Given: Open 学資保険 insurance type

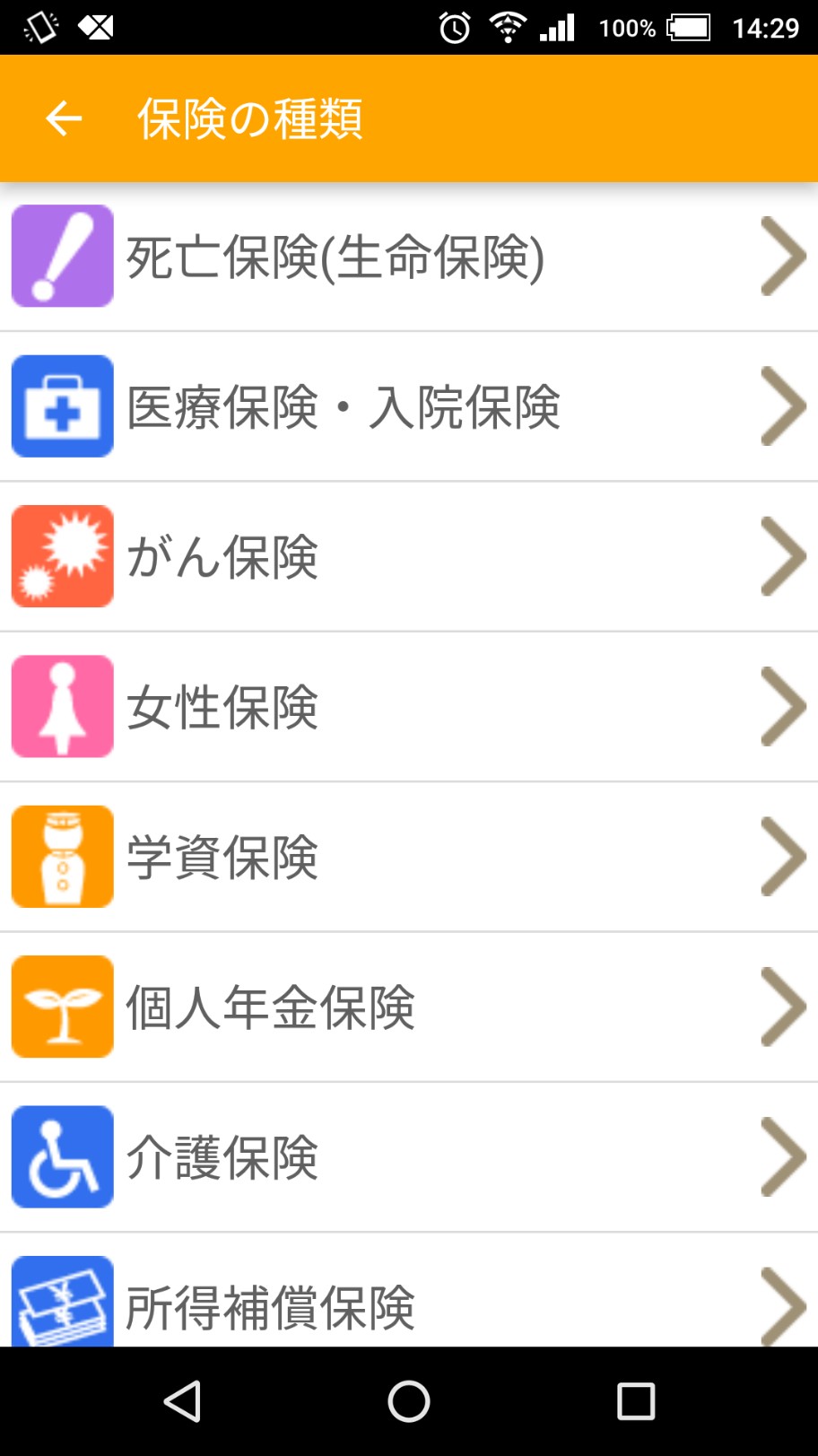Looking at the screenshot, I should [x=408, y=857].
